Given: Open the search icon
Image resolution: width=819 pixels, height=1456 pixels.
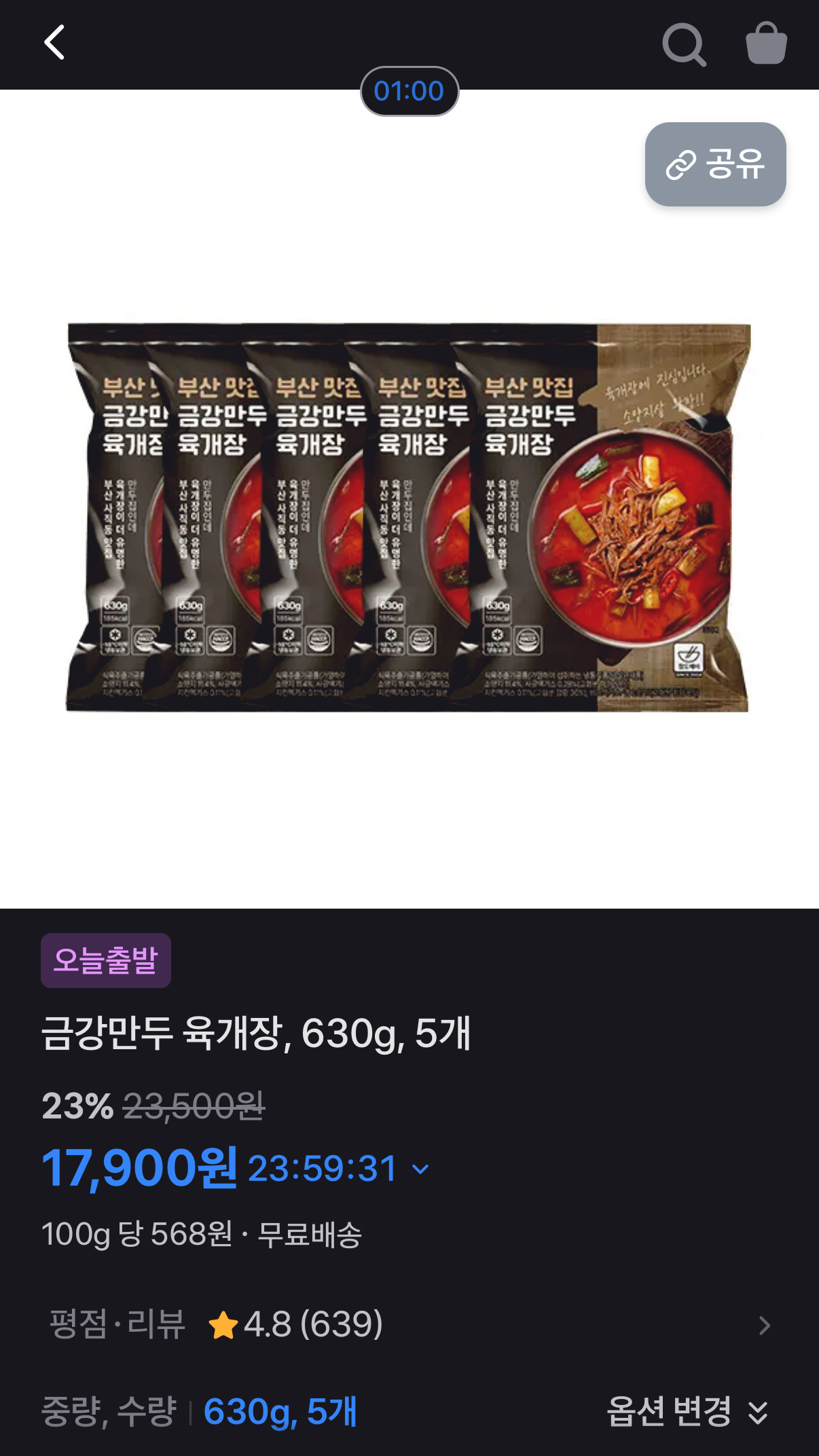Looking at the screenshot, I should tap(683, 45).
